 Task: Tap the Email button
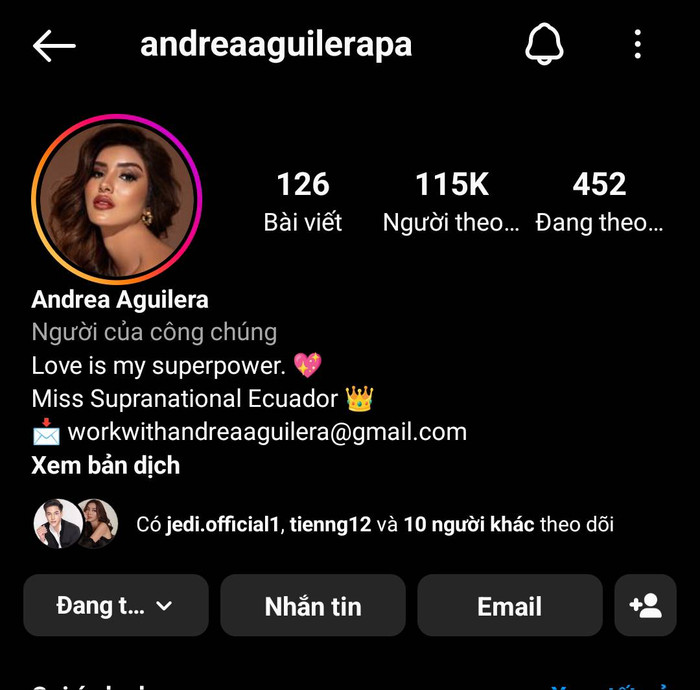coord(509,606)
